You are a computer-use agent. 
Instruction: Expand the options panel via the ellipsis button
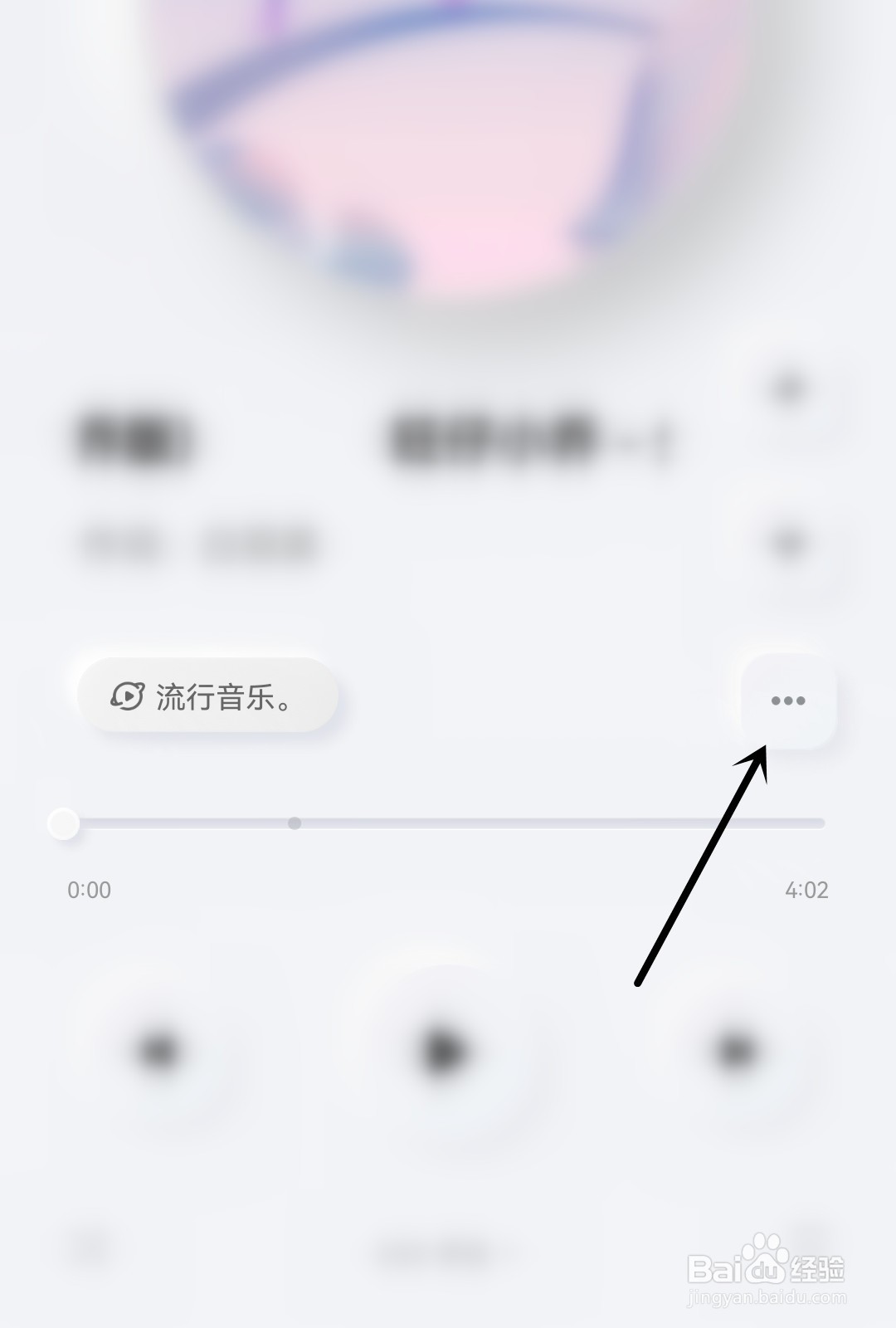pyautogui.click(x=786, y=700)
